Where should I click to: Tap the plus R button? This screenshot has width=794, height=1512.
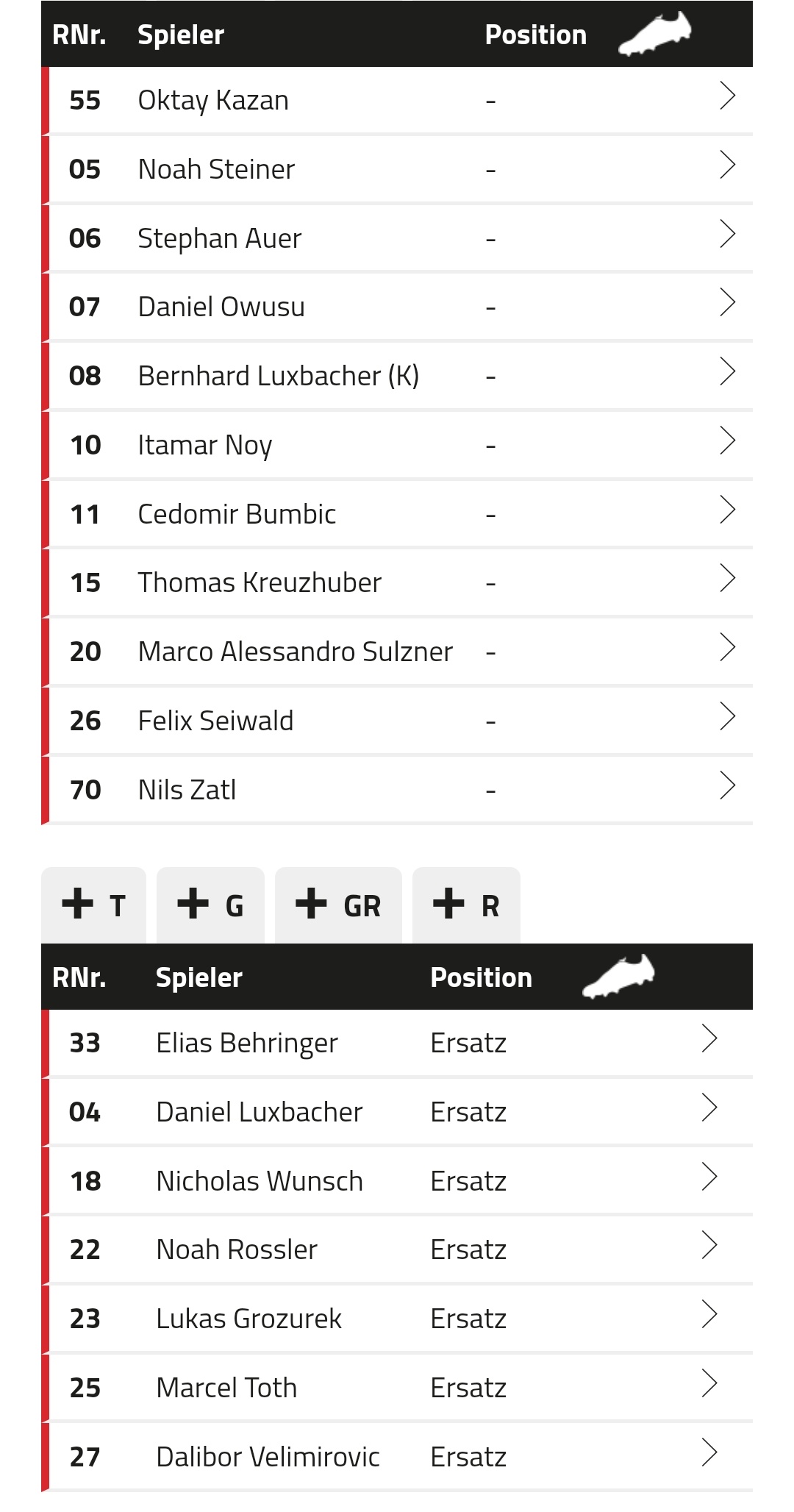click(x=466, y=905)
